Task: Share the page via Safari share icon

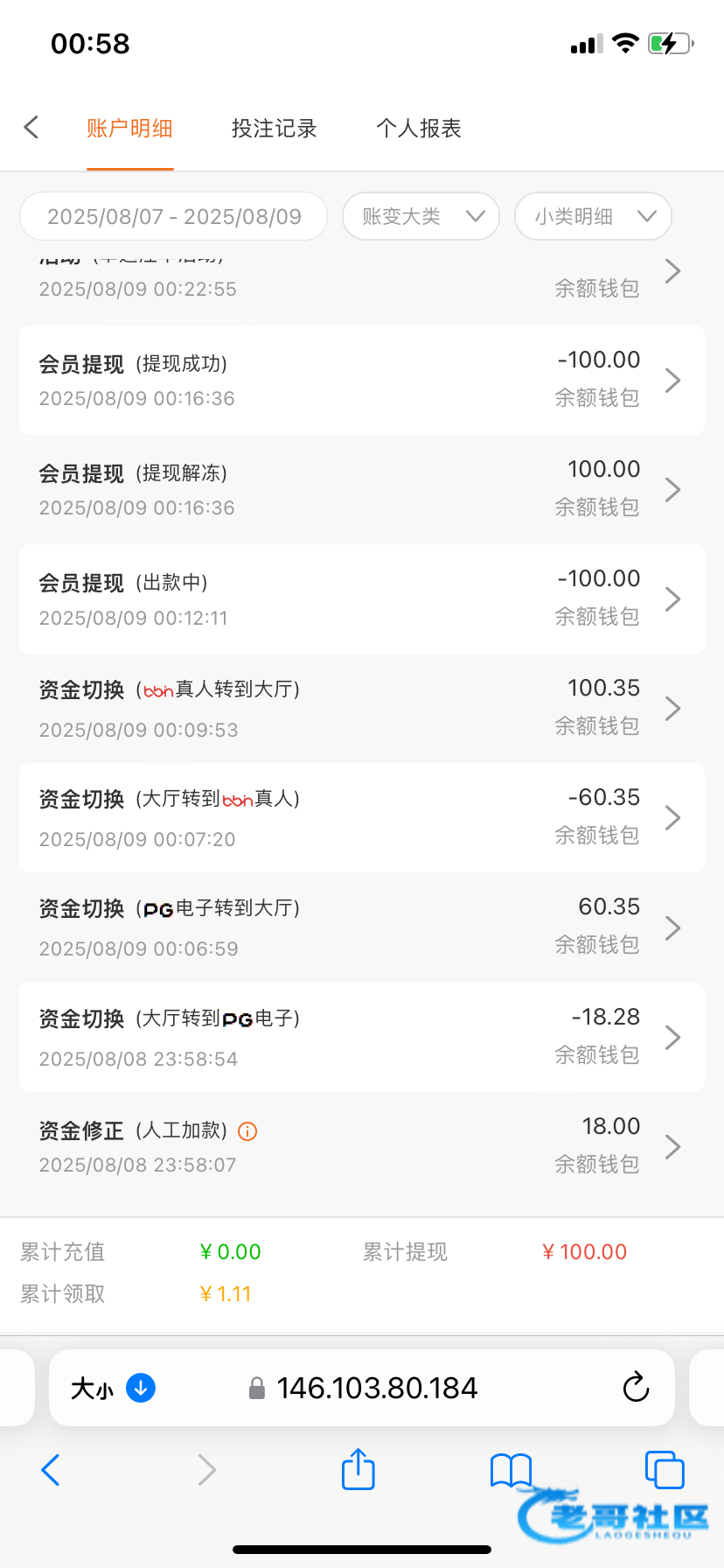Action: (359, 1469)
